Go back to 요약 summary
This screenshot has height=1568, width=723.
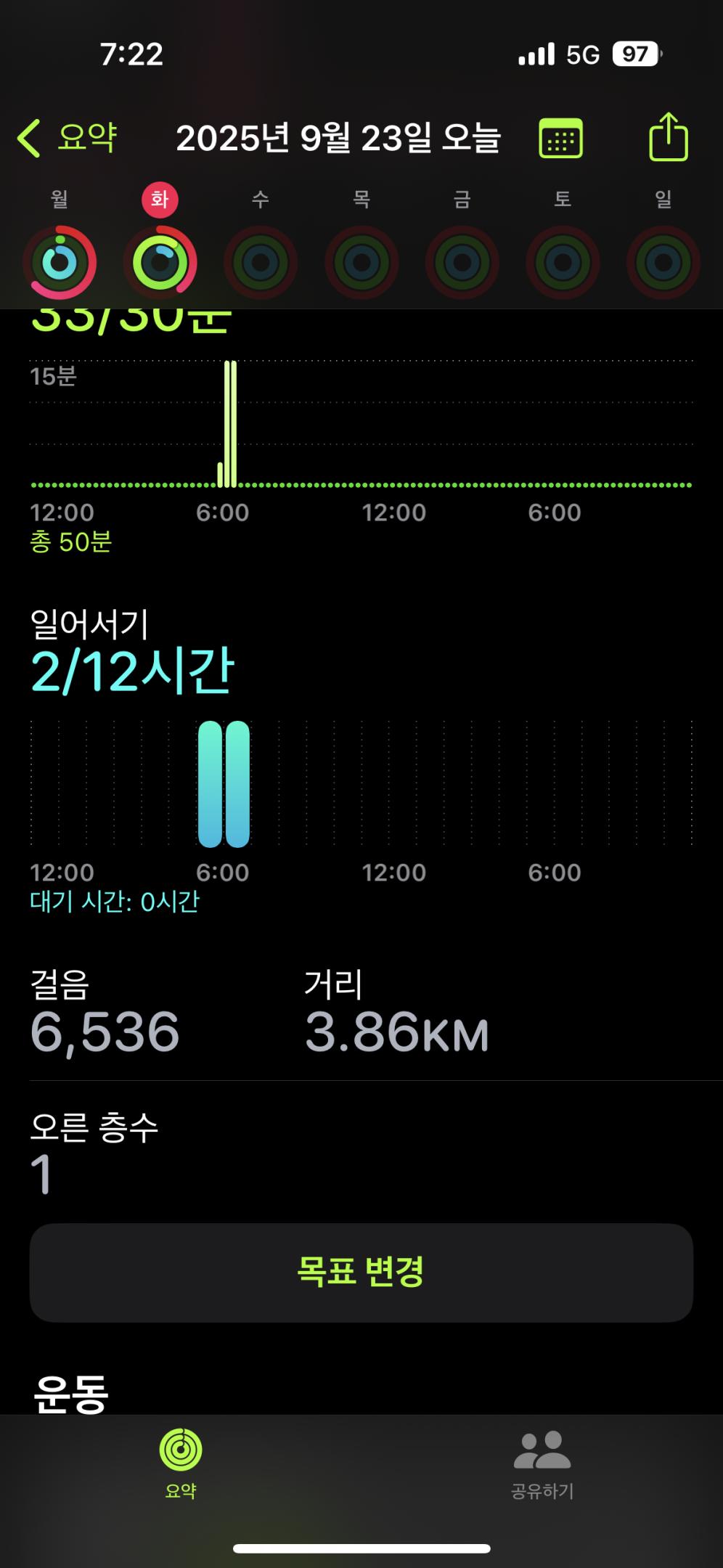[68, 138]
